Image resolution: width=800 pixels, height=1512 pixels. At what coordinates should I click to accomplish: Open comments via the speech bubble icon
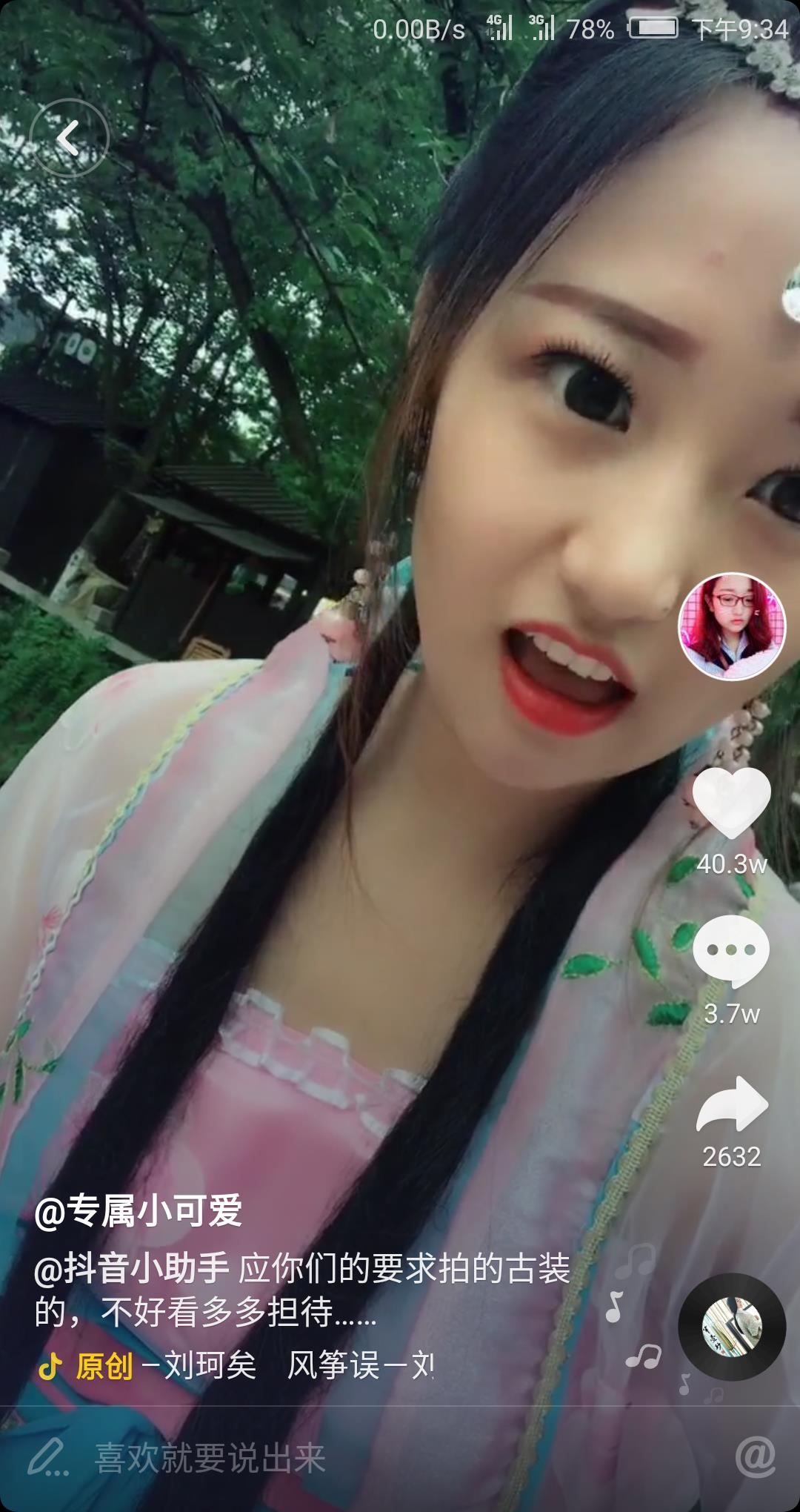coord(731,950)
